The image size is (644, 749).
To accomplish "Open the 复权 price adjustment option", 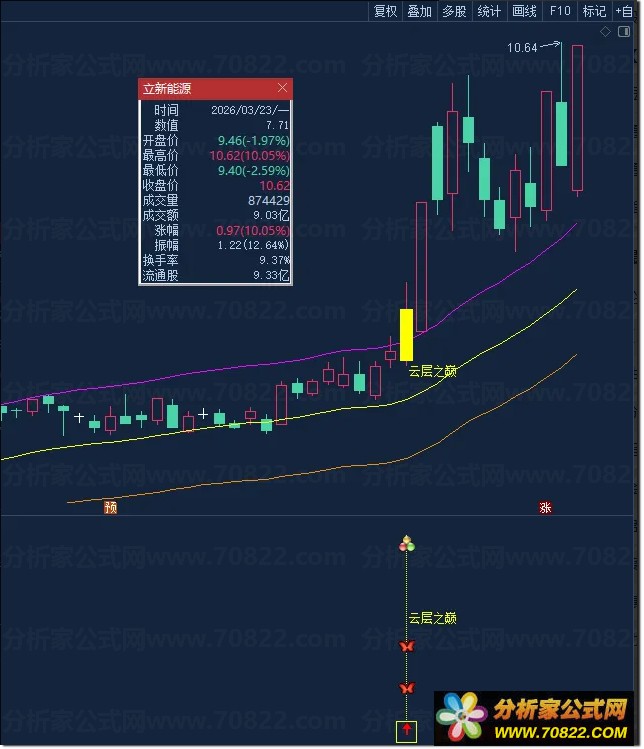I will 385,11.
